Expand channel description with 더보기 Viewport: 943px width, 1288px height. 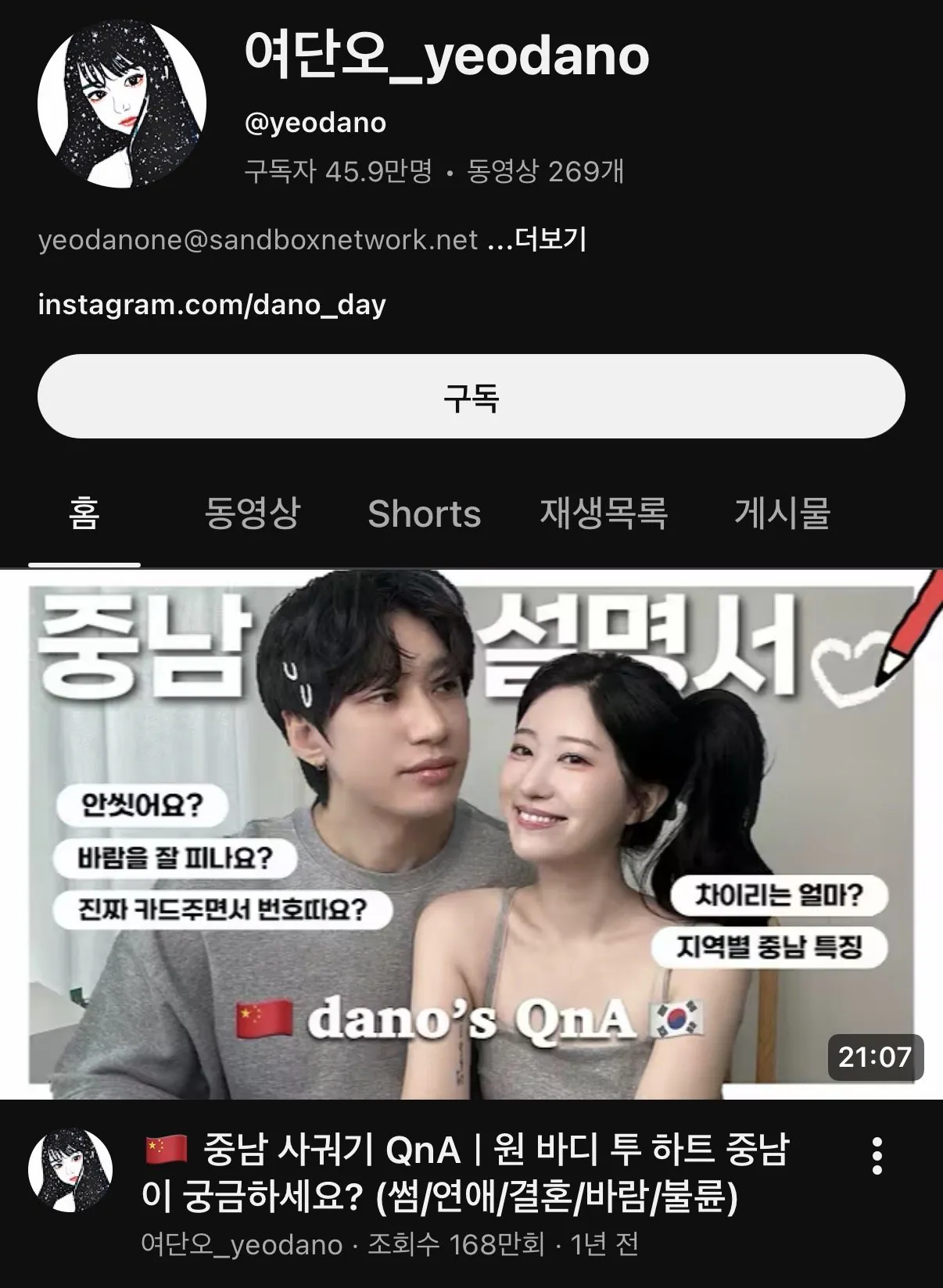pos(550,239)
